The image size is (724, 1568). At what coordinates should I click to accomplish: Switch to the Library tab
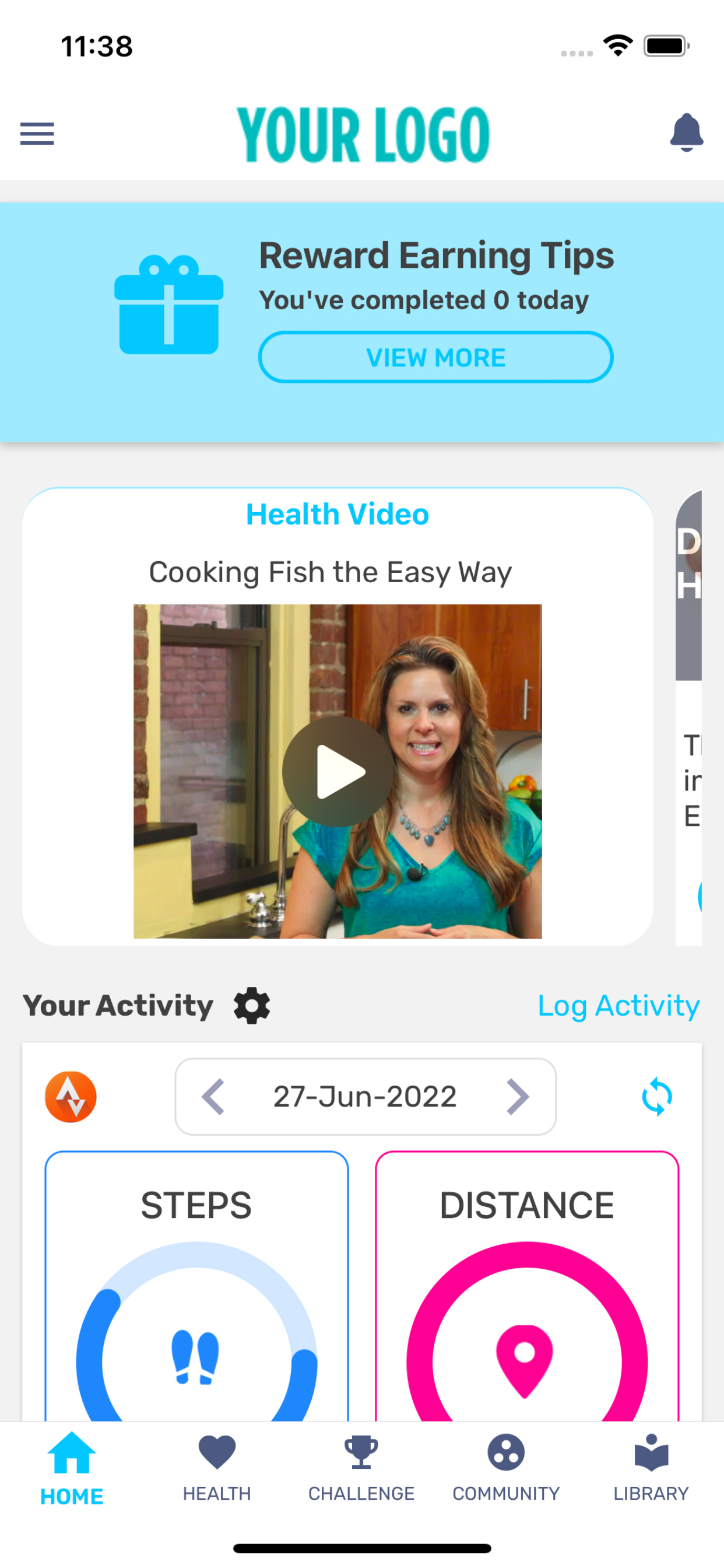tap(651, 1468)
